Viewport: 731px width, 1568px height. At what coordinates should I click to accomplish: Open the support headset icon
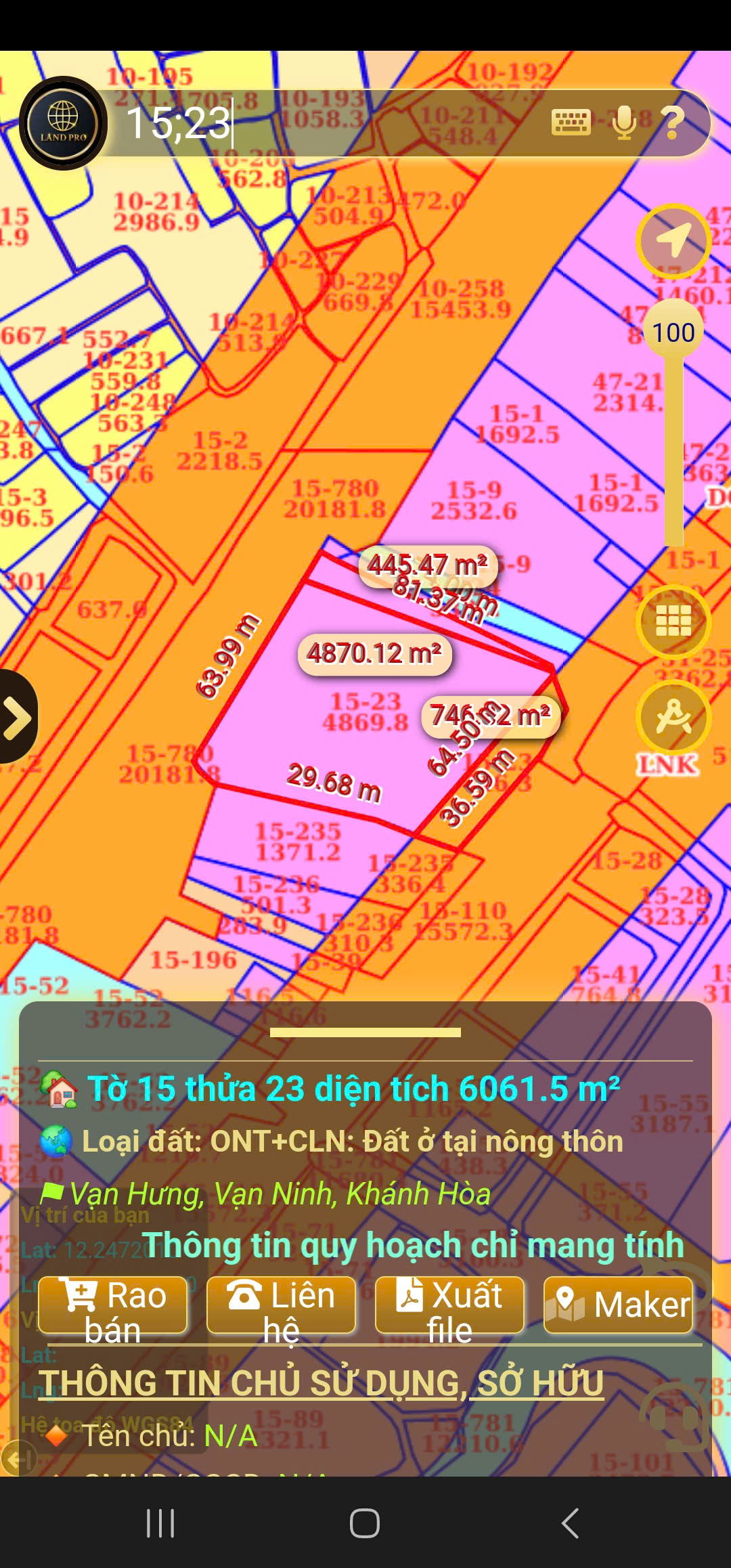pos(673,1416)
